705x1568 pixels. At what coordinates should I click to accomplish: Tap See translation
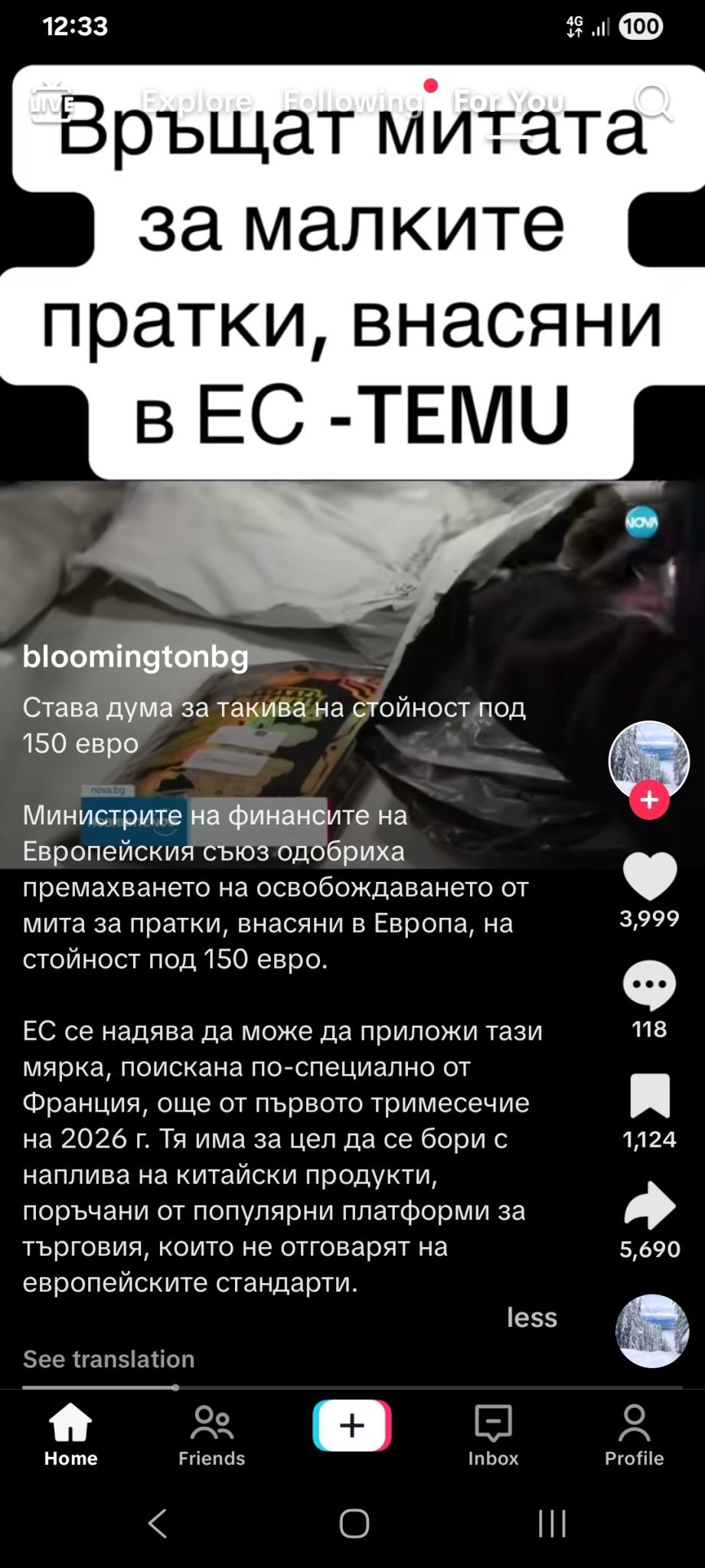(x=109, y=1359)
